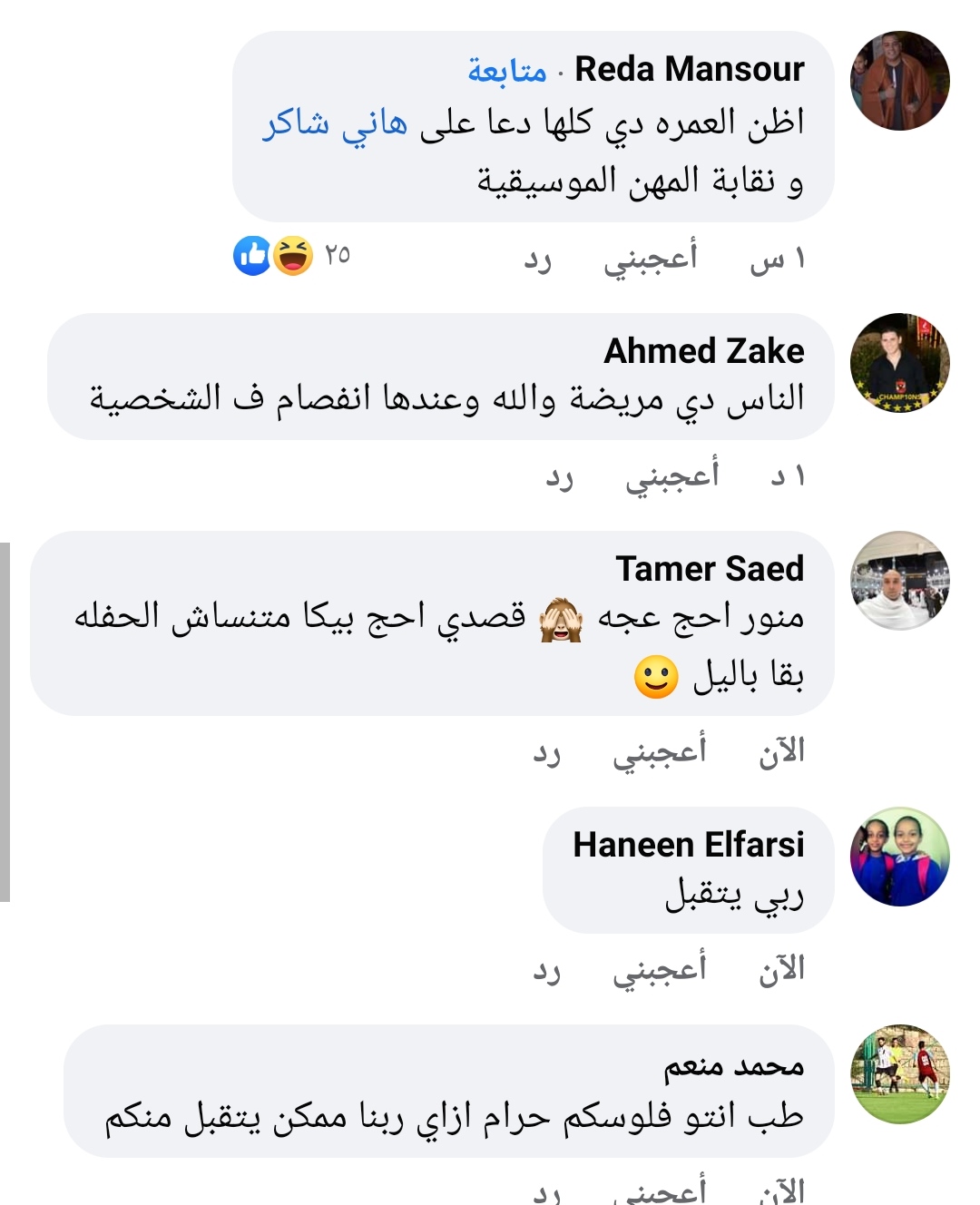Reply to محمد منعم's comment
The width and height of the screenshot is (980, 1205).
pos(546,1192)
